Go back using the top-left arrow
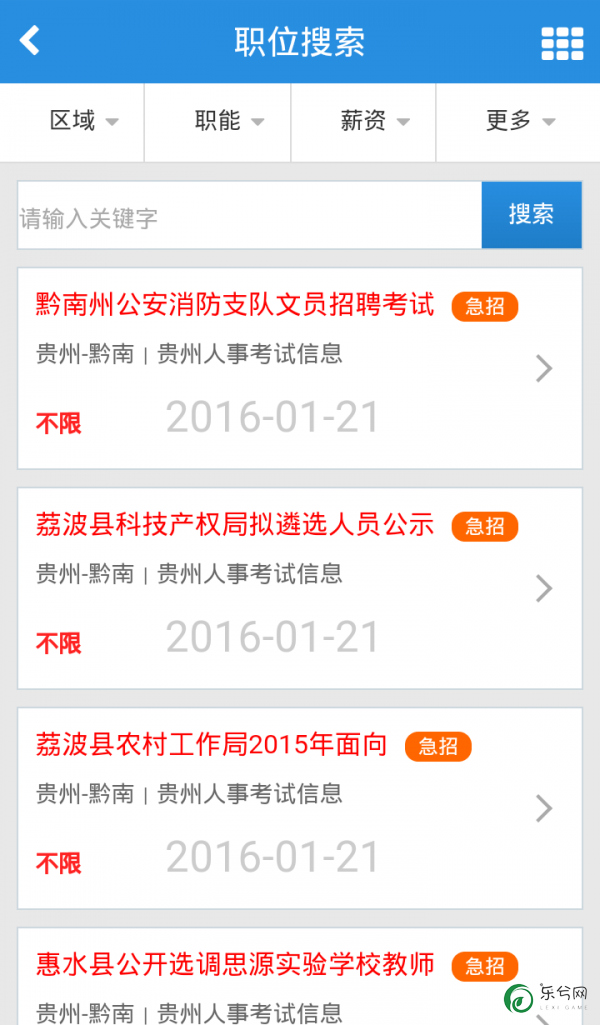The height and width of the screenshot is (1025, 600). click(x=29, y=41)
